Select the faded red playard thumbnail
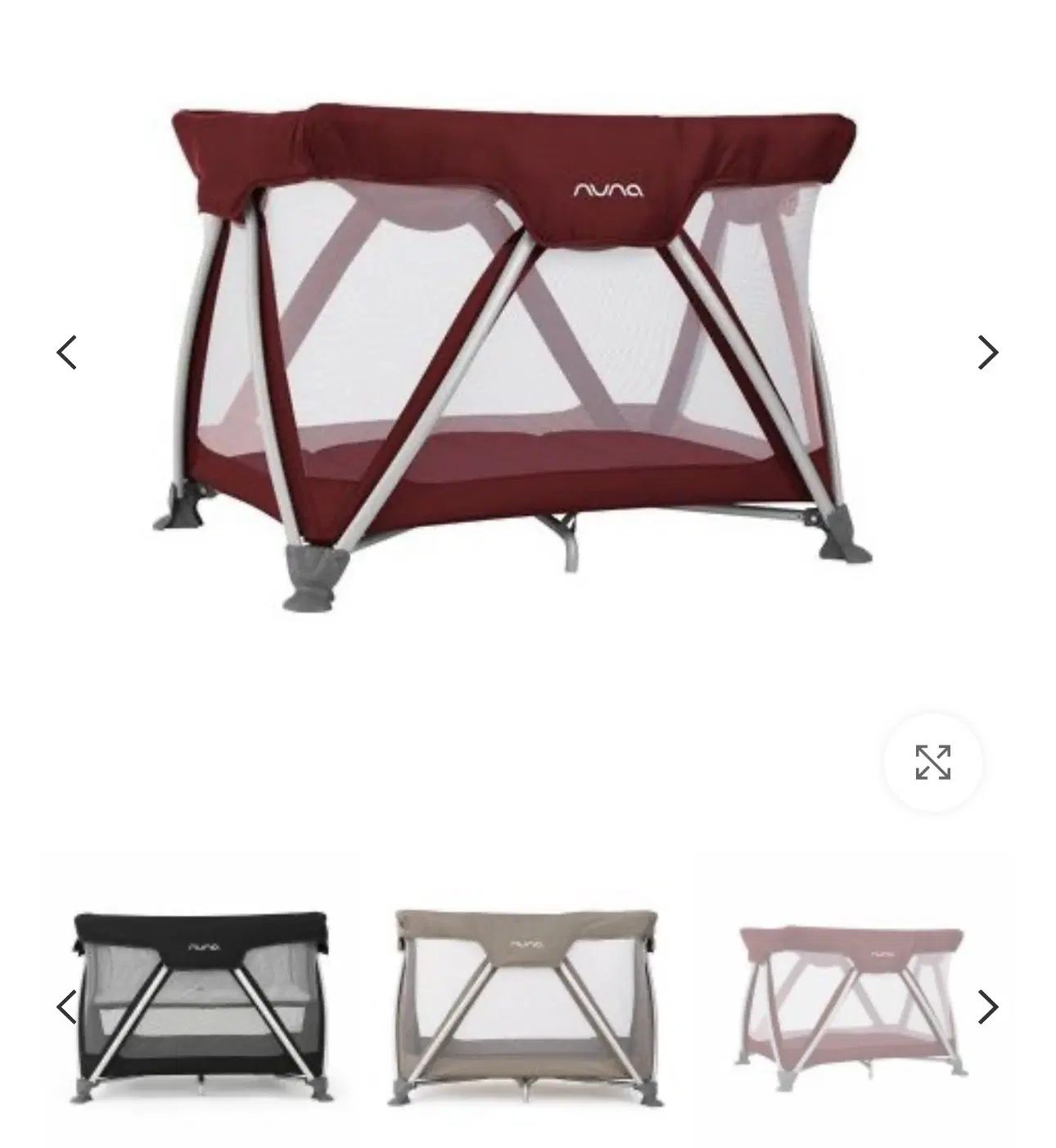The height and width of the screenshot is (1148, 1056). coord(851,1006)
